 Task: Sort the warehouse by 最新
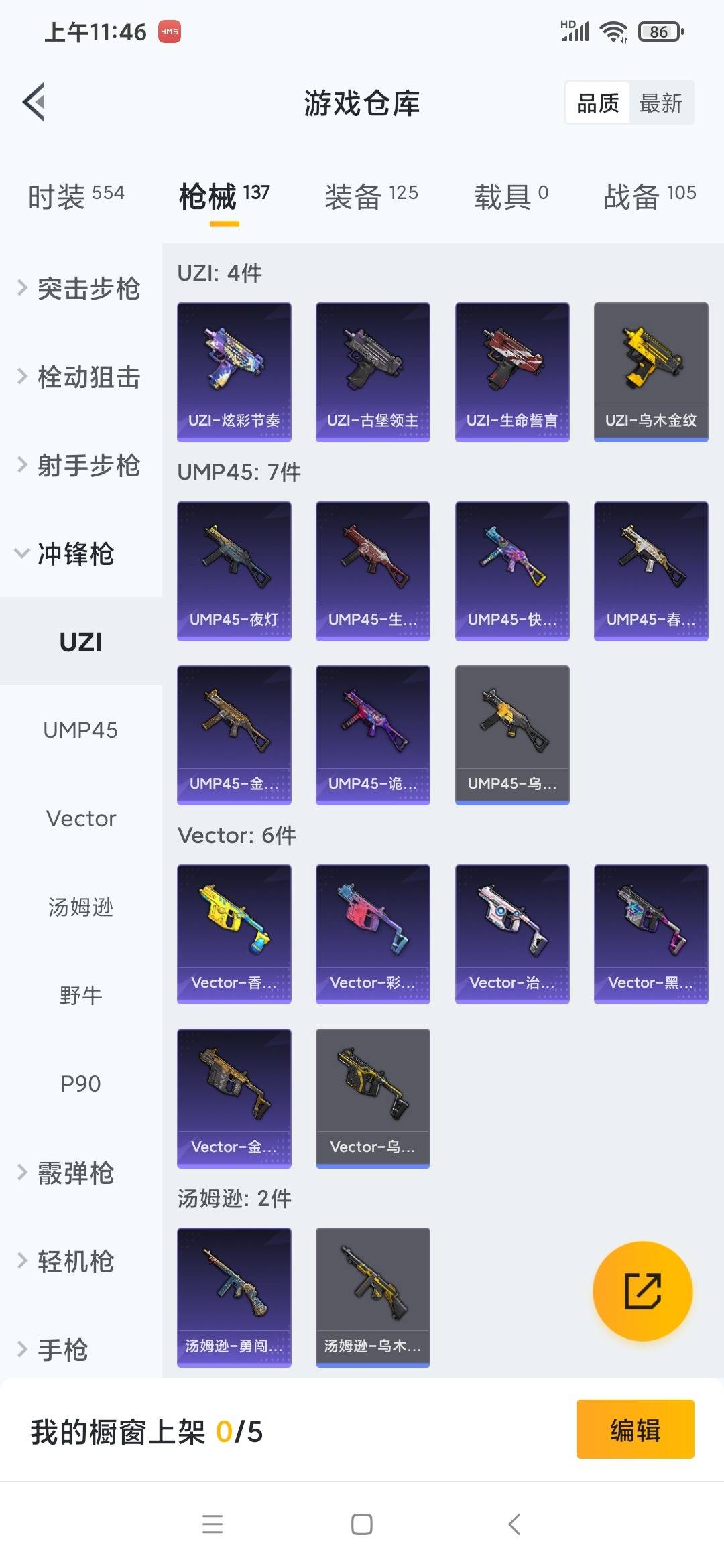(660, 103)
